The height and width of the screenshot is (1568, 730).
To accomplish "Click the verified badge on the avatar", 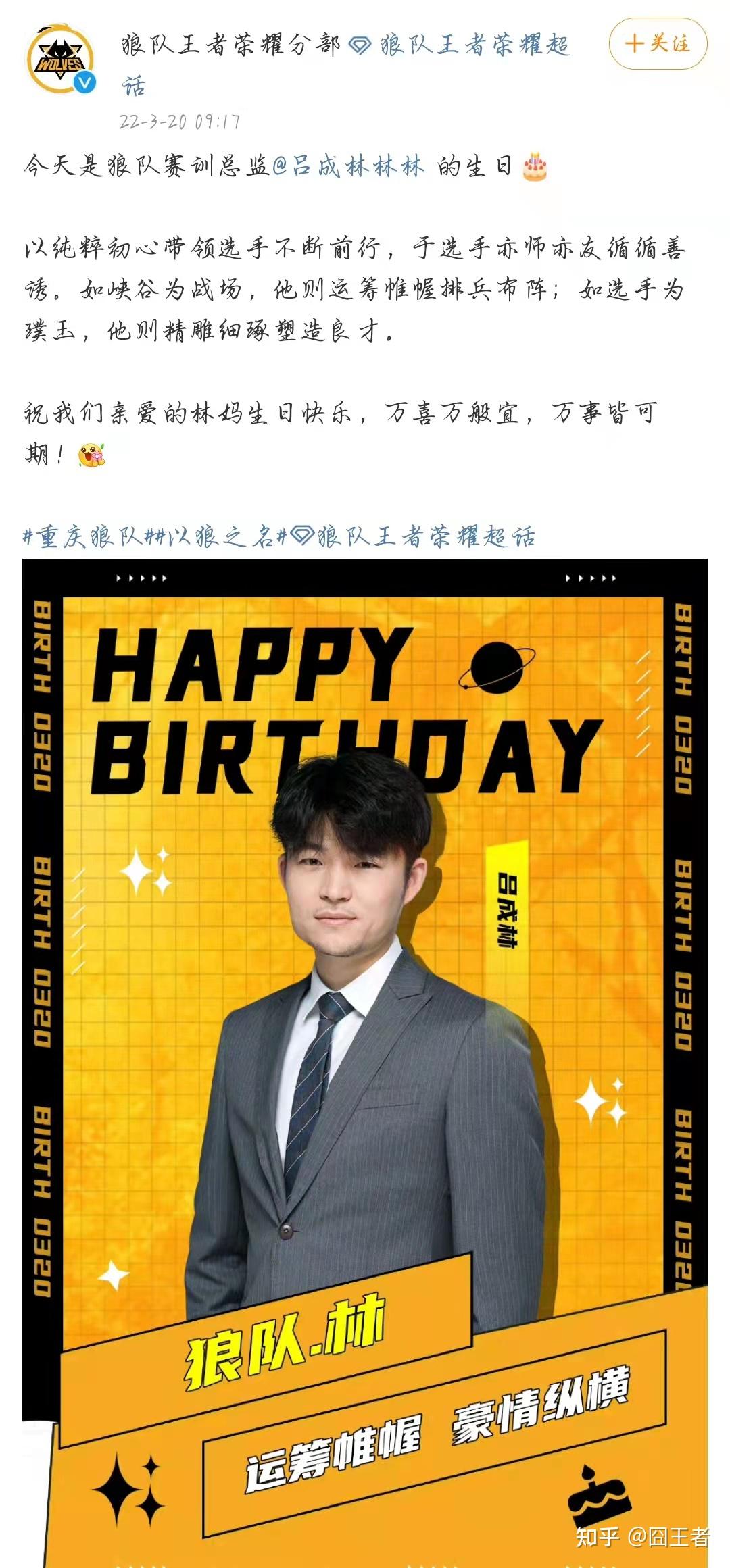I will 84,82.
